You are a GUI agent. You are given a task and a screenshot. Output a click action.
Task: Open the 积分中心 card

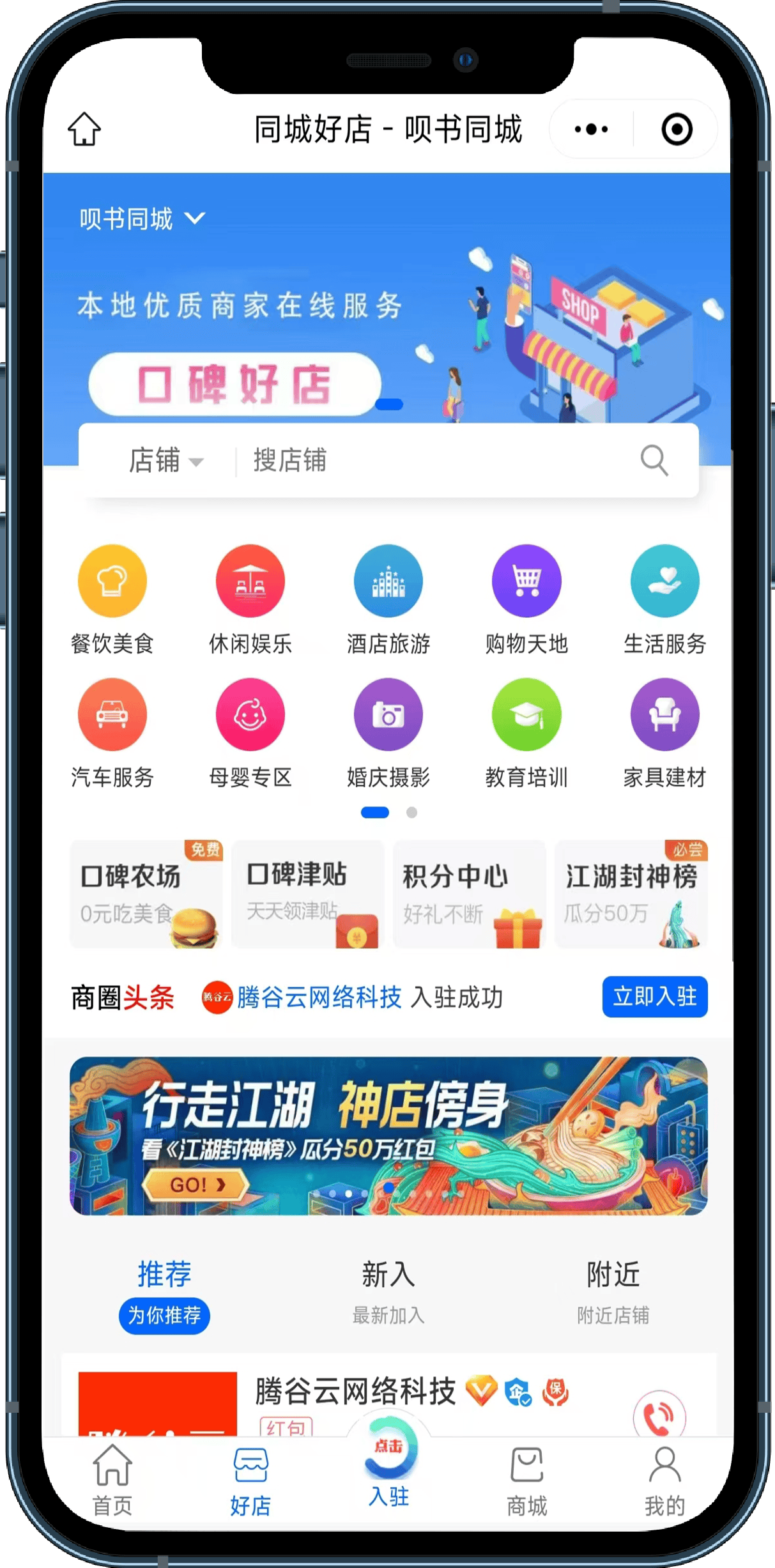[x=470, y=895]
